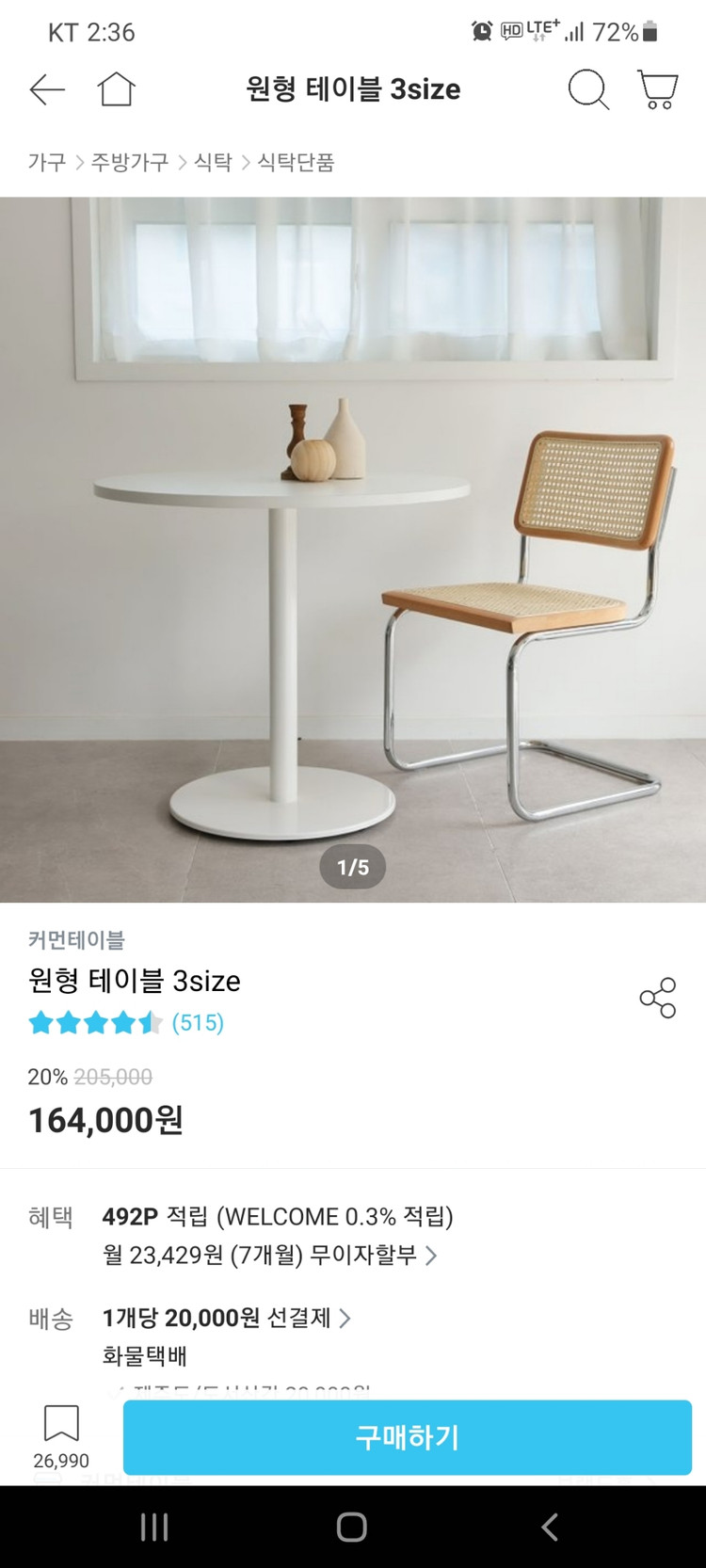The image size is (706, 1568).
Task: Tap 구매하기 to buy
Action: [x=407, y=1437]
